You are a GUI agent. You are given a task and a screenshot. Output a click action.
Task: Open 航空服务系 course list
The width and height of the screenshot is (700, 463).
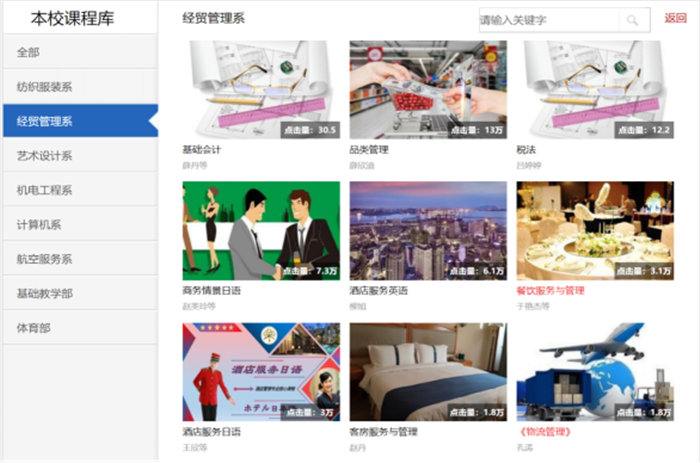click(78, 259)
